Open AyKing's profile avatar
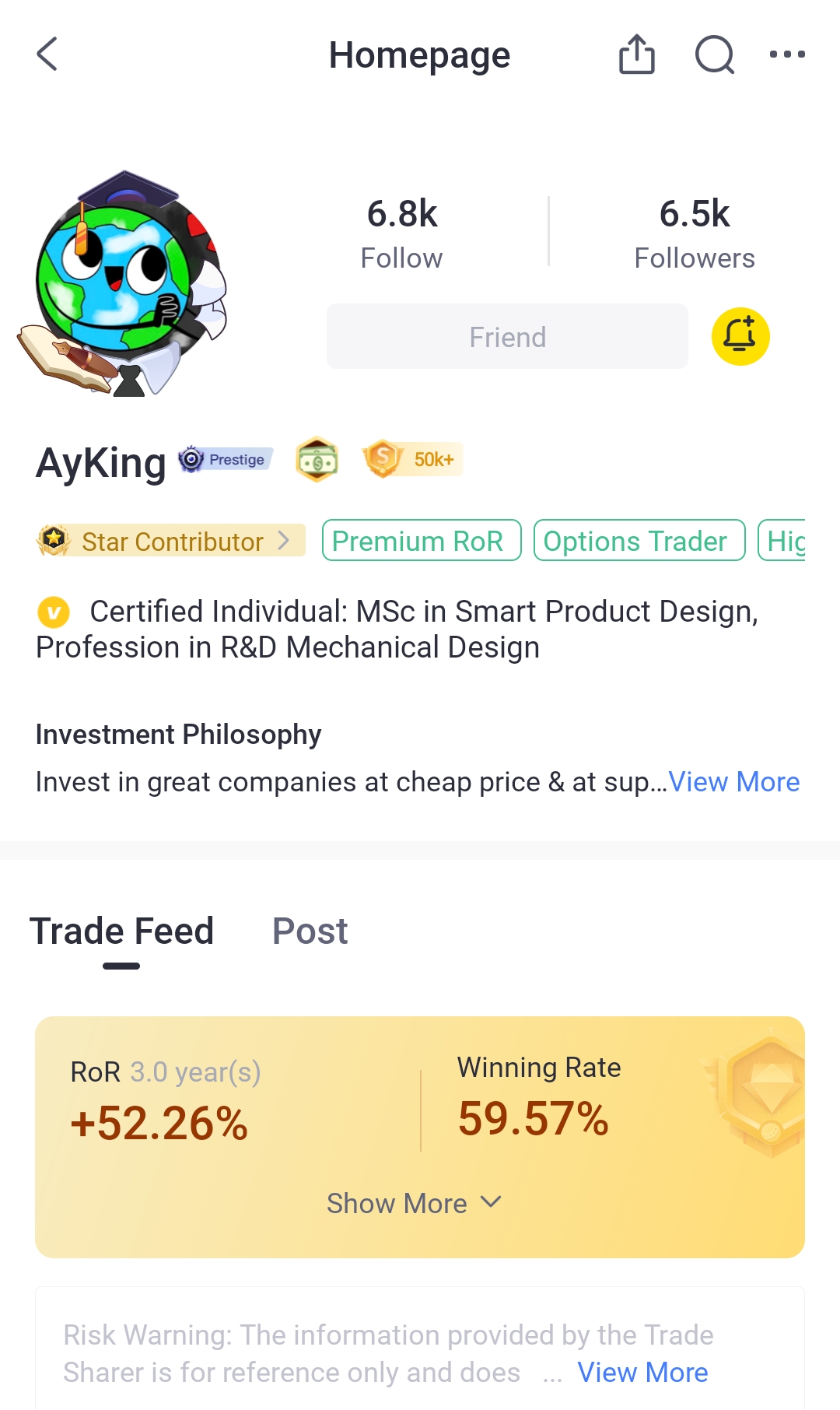This screenshot has height=1410, width=840. [x=124, y=284]
